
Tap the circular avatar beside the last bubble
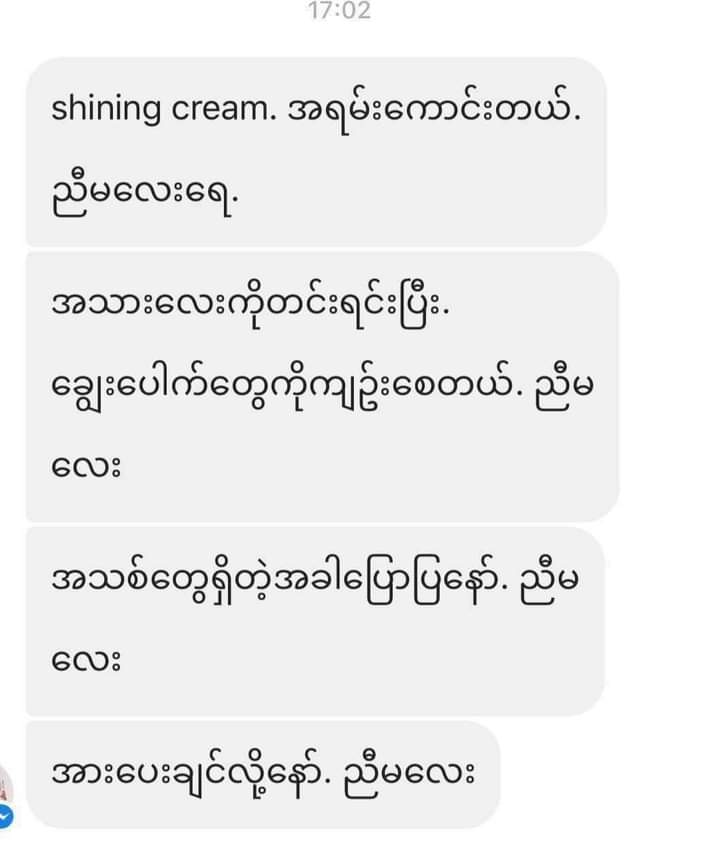click(x=4, y=780)
